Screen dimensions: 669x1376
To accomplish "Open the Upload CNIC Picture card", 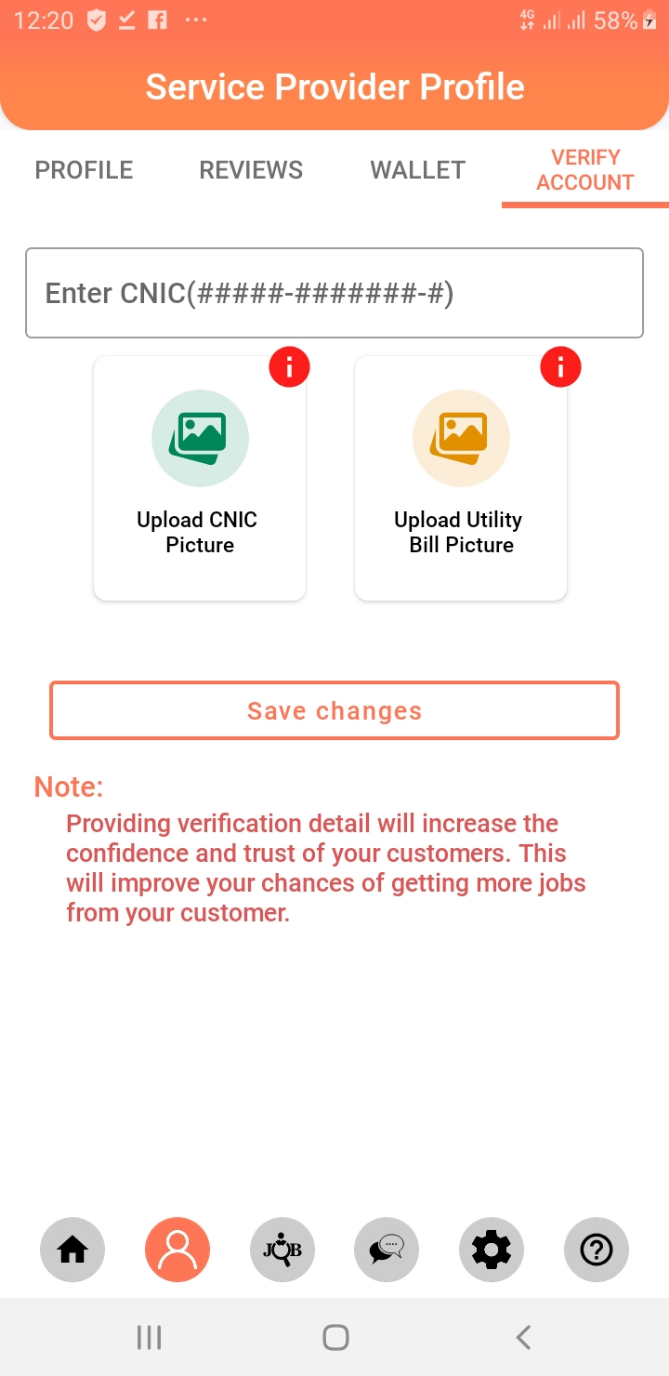I will [x=200, y=478].
